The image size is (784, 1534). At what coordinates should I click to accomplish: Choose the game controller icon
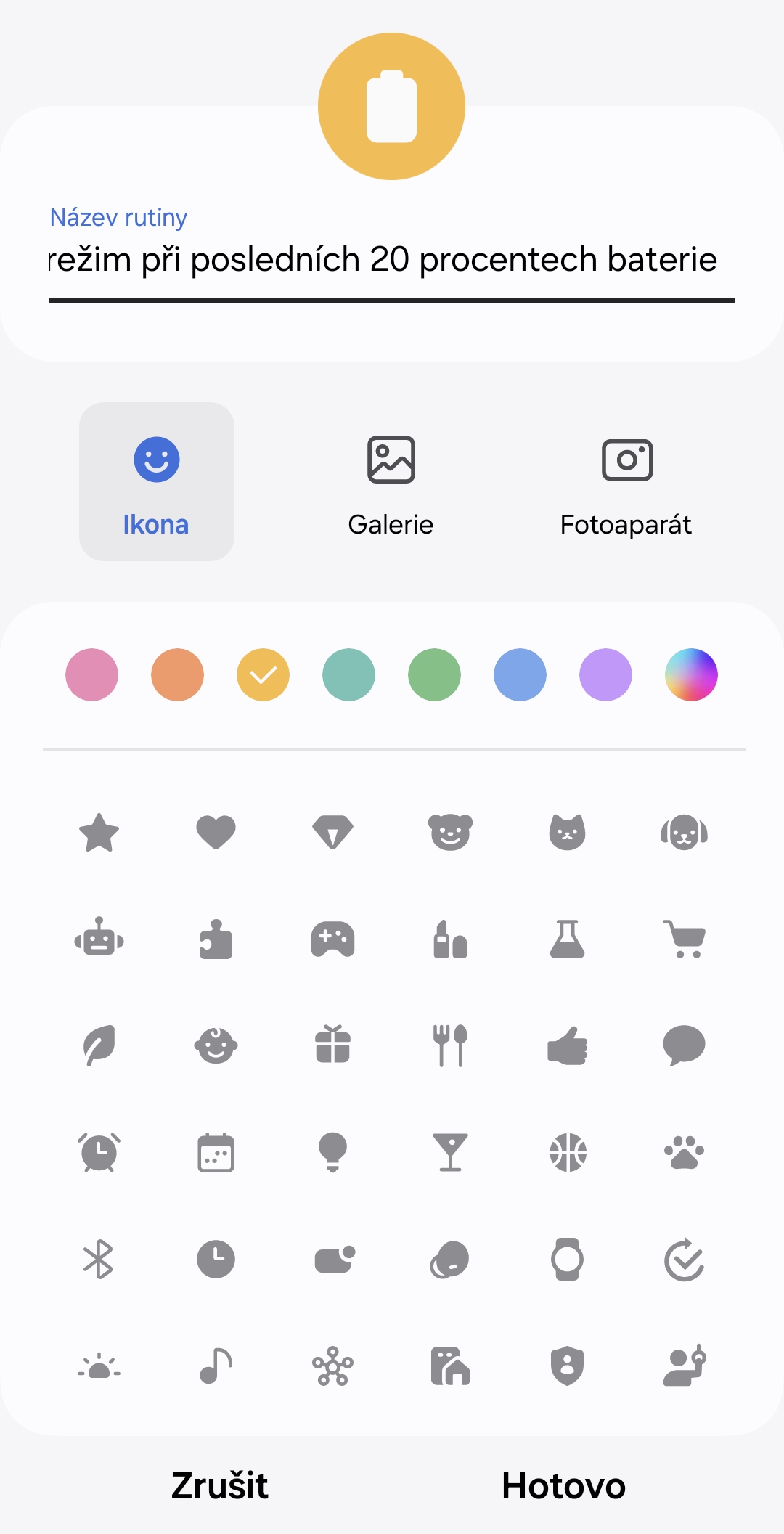tap(333, 939)
